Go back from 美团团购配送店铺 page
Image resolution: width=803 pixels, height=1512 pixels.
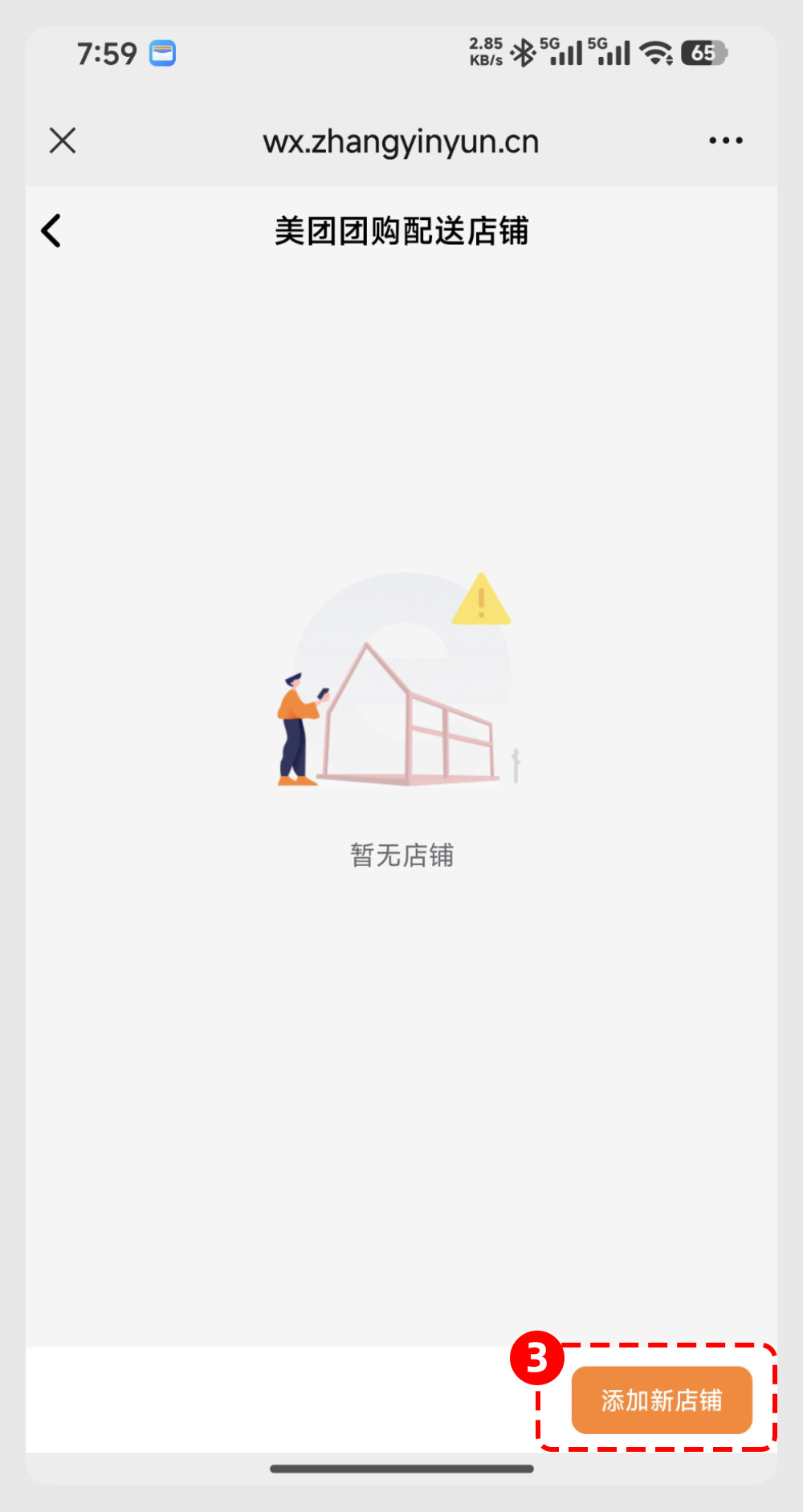52,231
